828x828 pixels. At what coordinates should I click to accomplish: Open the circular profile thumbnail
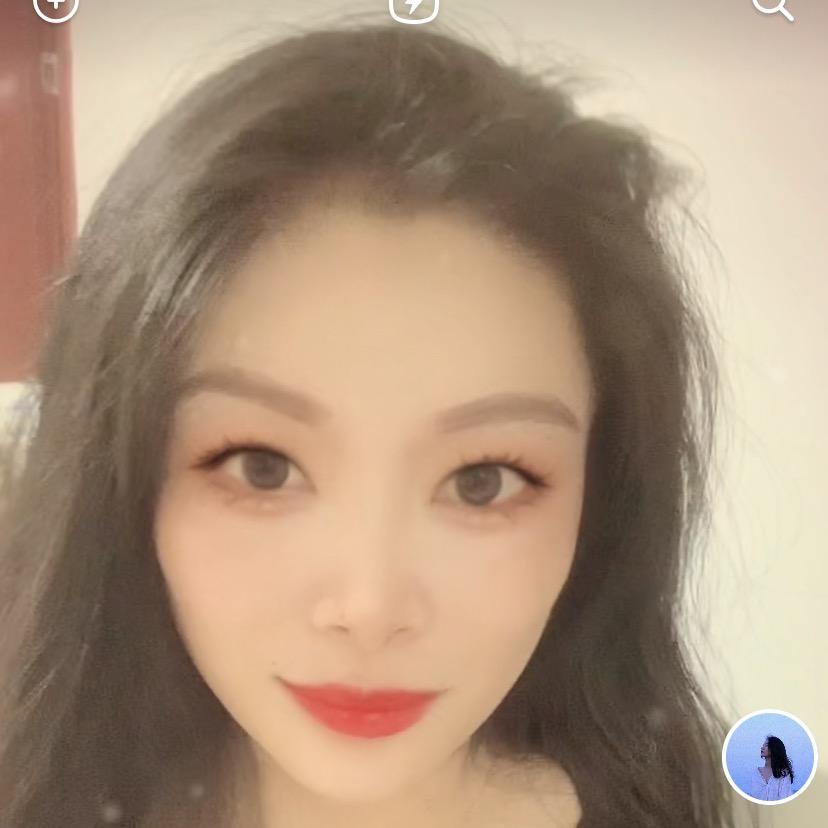[x=770, y=757]
